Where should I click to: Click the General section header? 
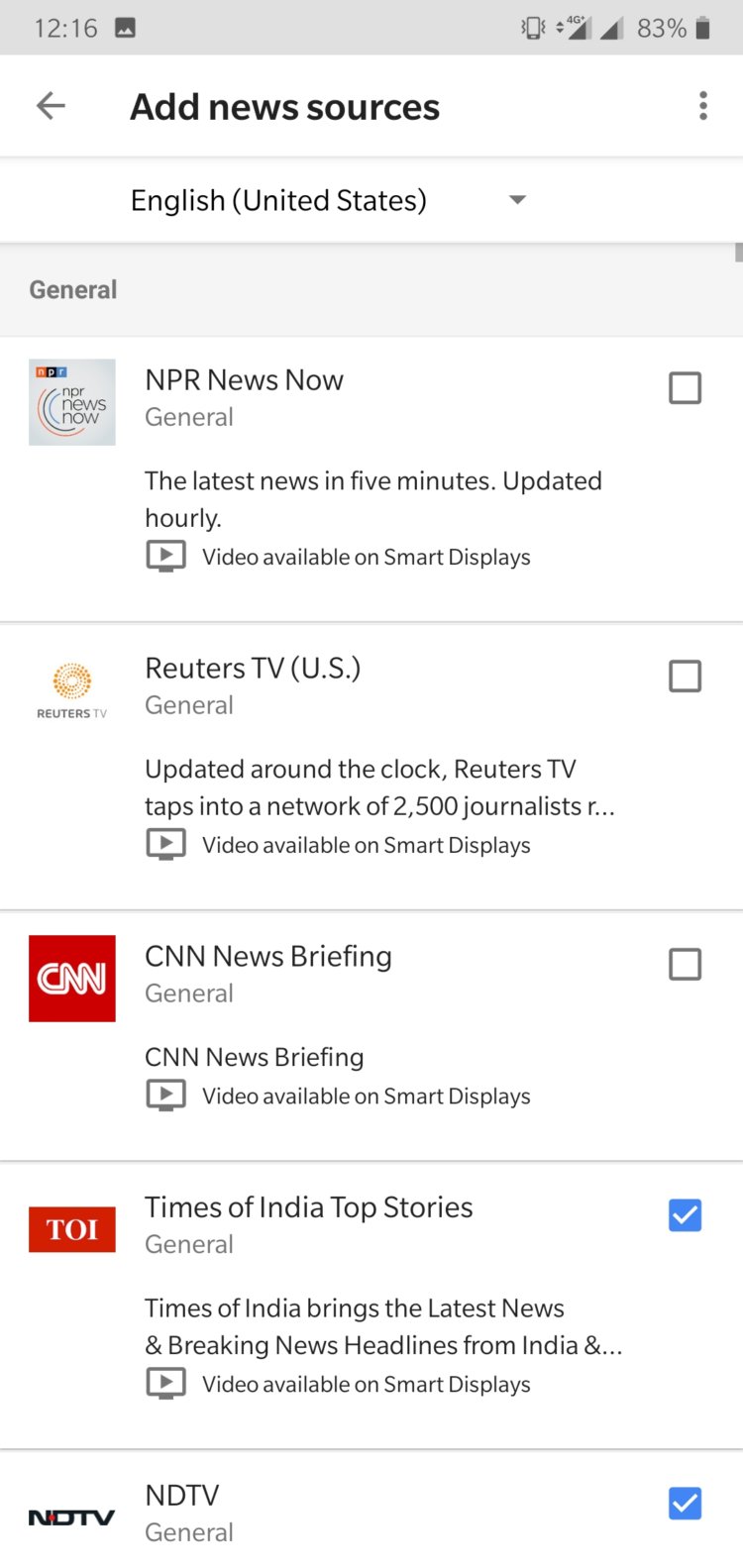pos(72,289)
